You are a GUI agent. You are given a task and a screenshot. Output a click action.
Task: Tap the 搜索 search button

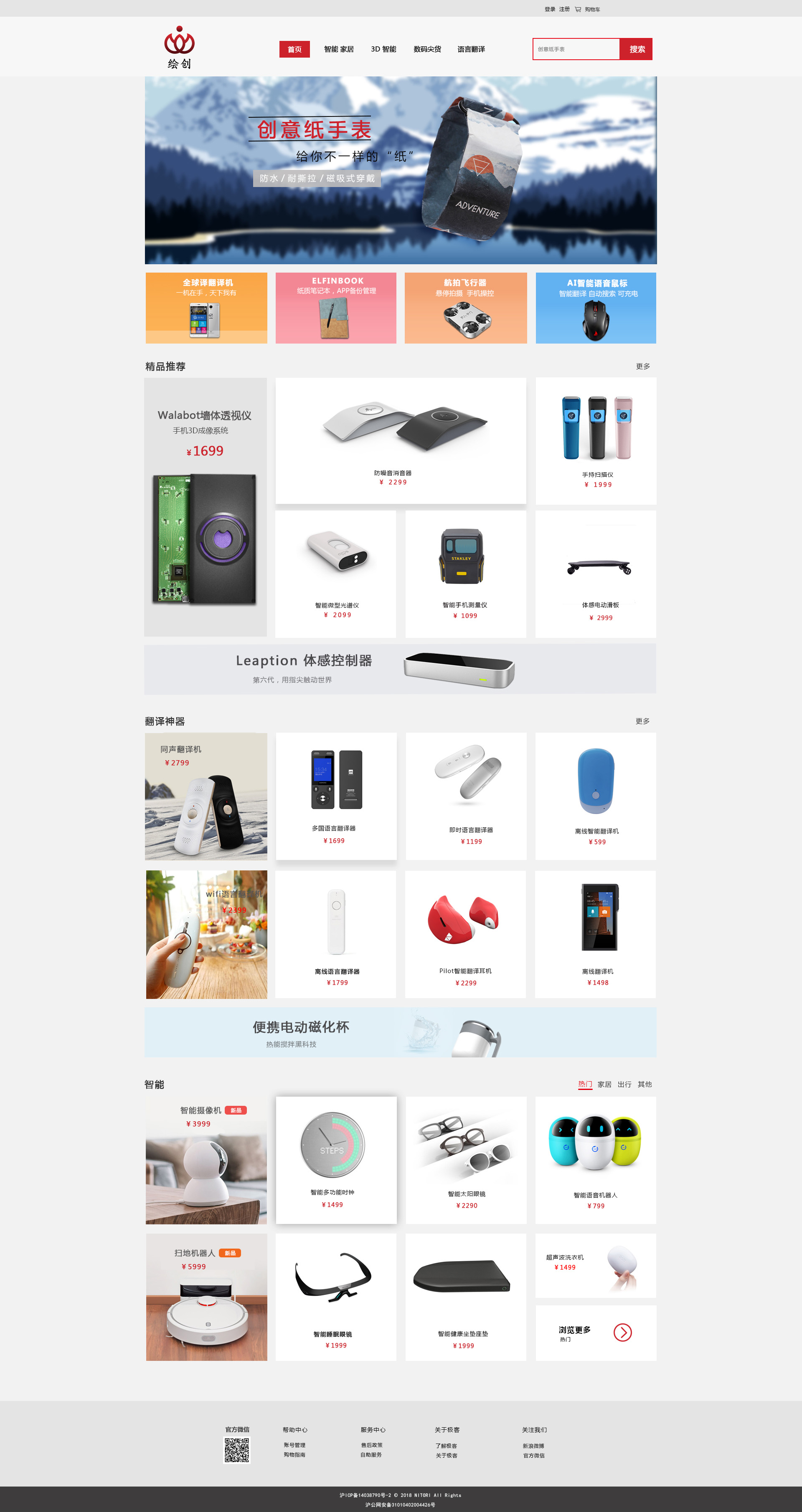click(637, 49)
